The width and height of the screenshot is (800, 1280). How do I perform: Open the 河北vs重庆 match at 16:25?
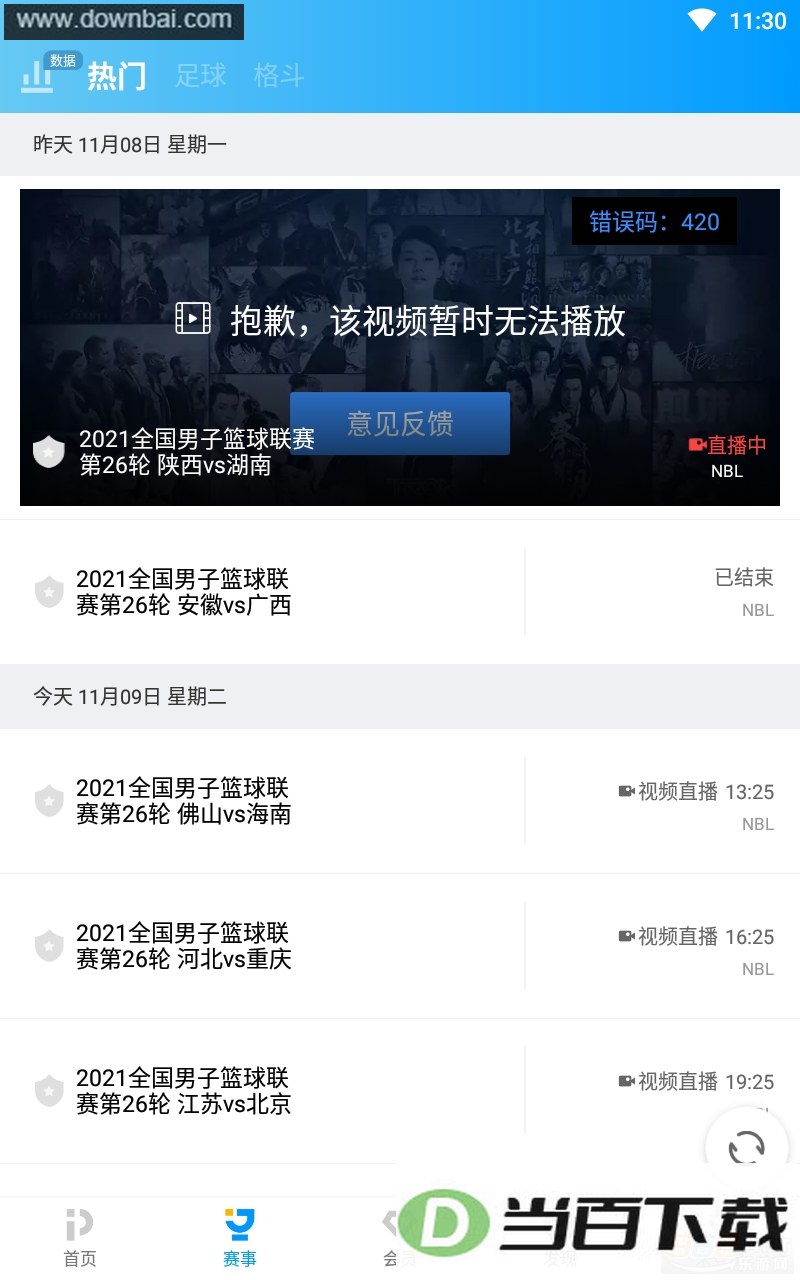pyautogui.click(x=400, y=946)
